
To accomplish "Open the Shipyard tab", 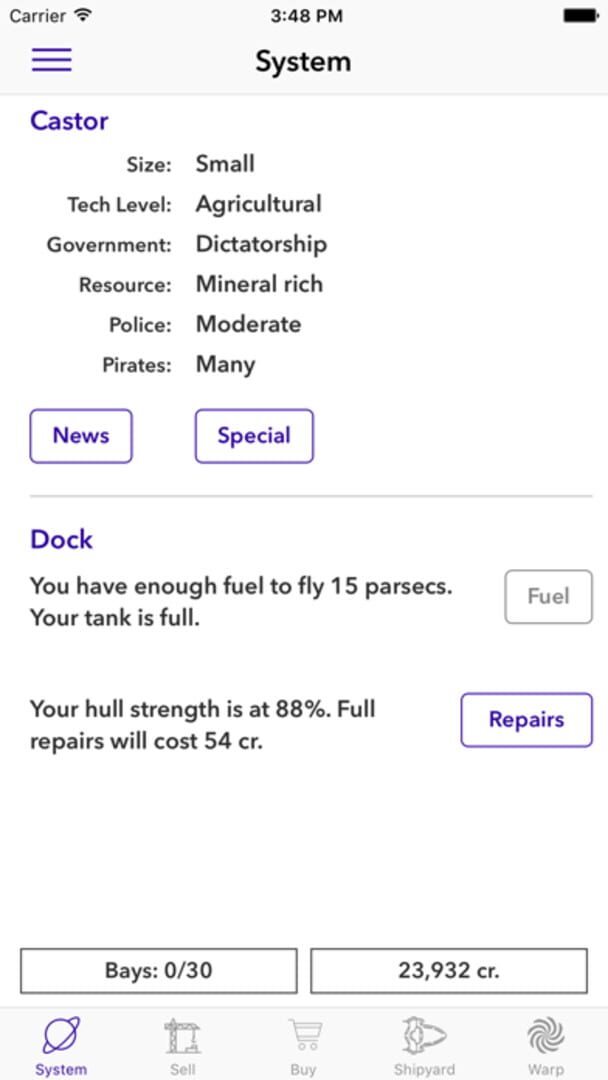I will (424, 1046).
